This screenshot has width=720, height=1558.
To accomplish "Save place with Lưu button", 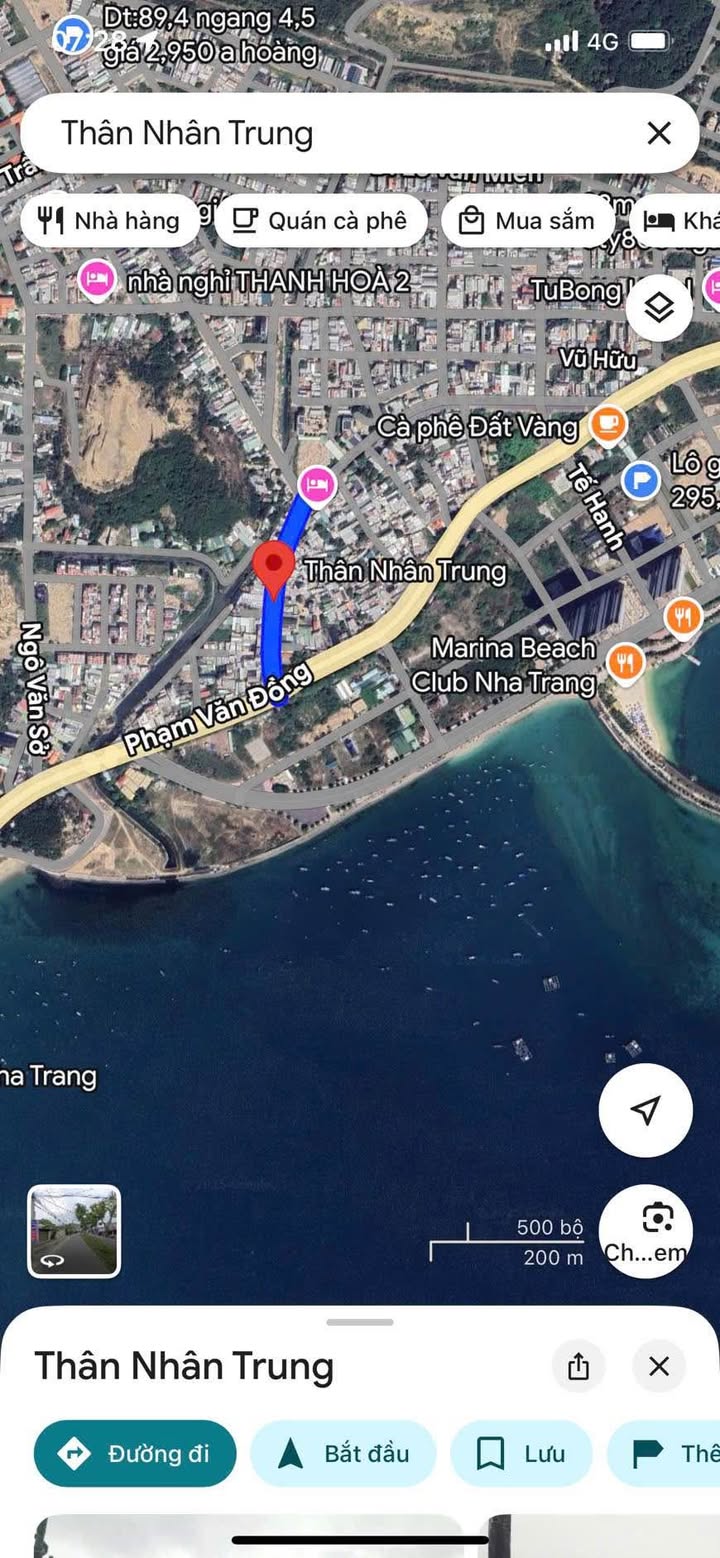I will coord(521,1453).
